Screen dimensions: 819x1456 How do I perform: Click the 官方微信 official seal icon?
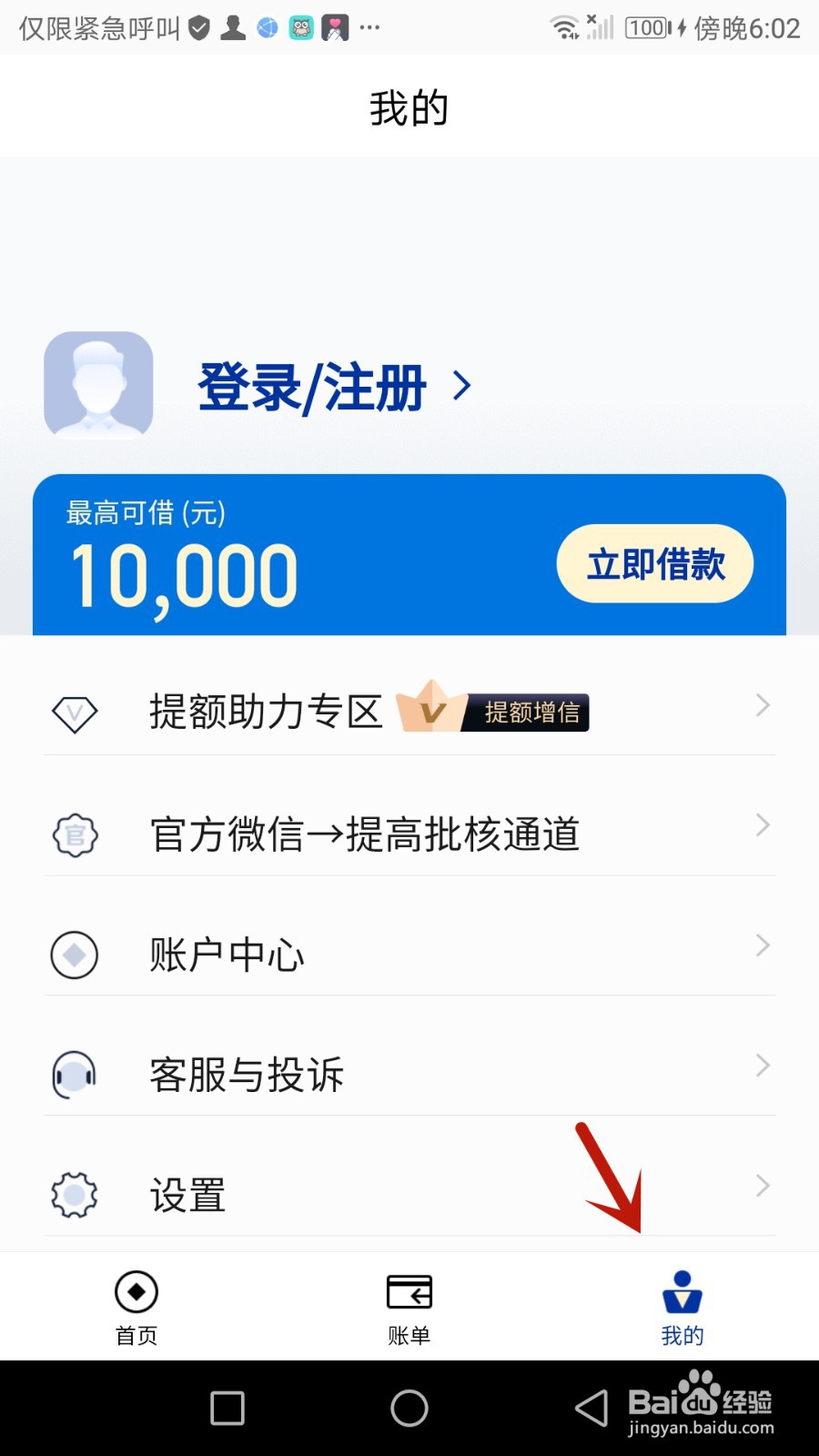click(x=74, y=834)
